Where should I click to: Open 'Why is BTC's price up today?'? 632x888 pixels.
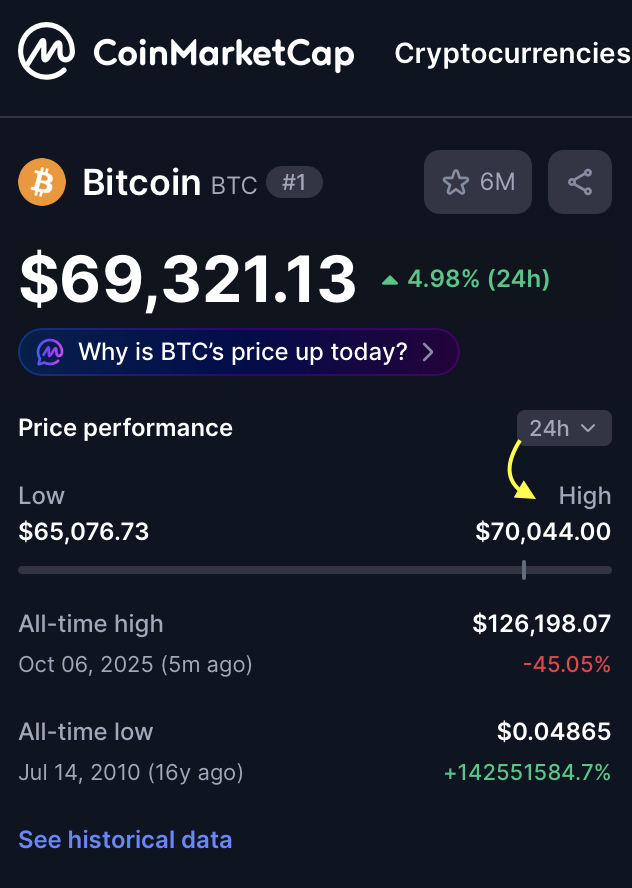pyautogui.click(x=239, y=352)
